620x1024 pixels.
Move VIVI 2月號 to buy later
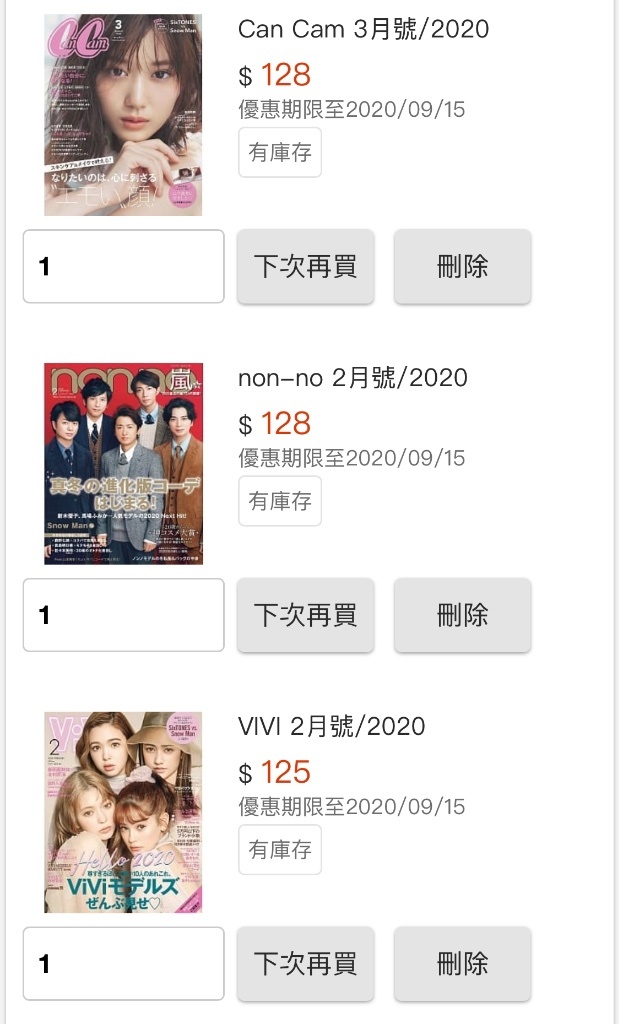pyautogui.click(x=305, y=963)
